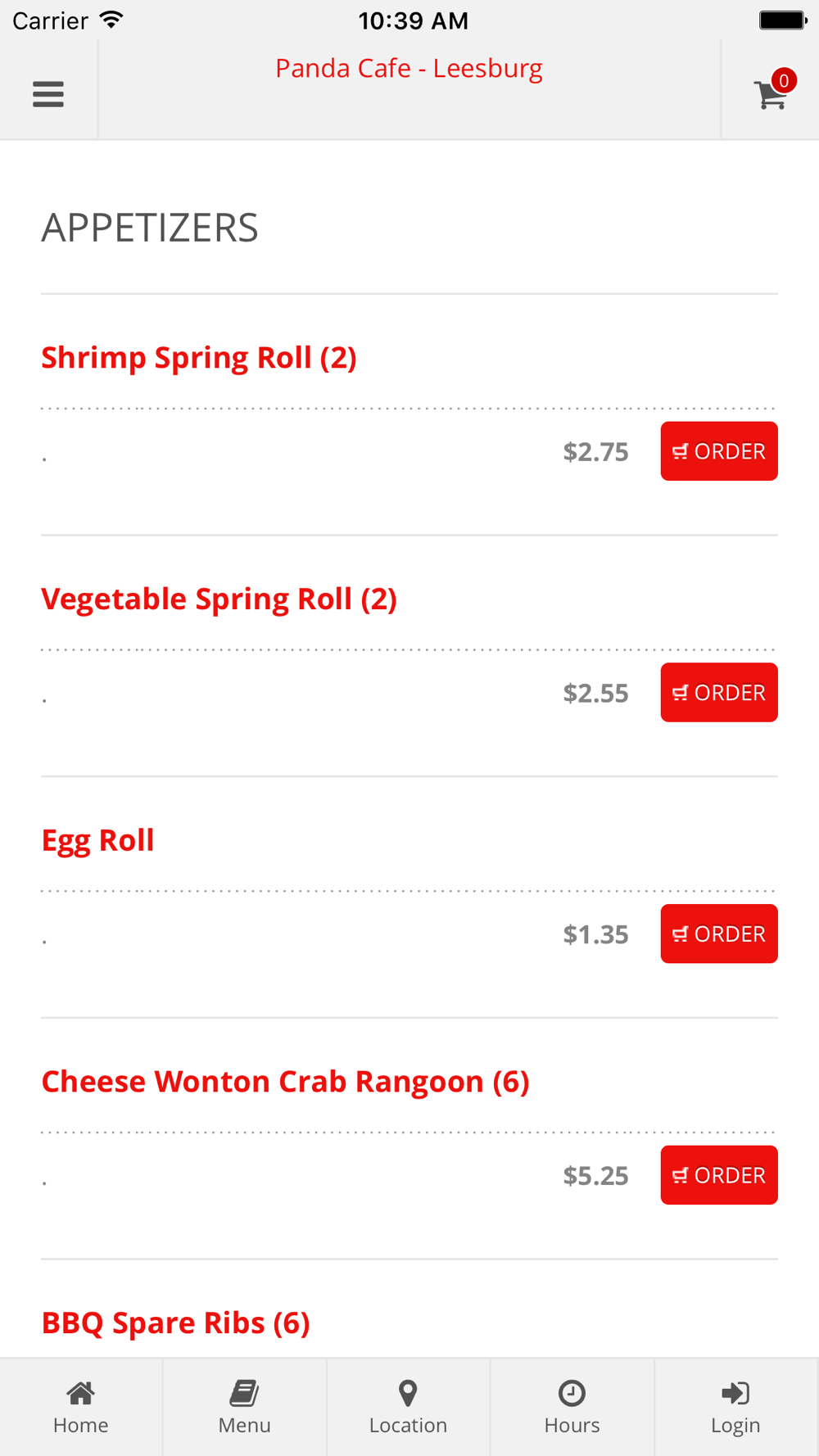Image resolution: width=819 pixels, height=1456 pixels.
Task: Open the hamburger menu
Action: coord(48,94)
